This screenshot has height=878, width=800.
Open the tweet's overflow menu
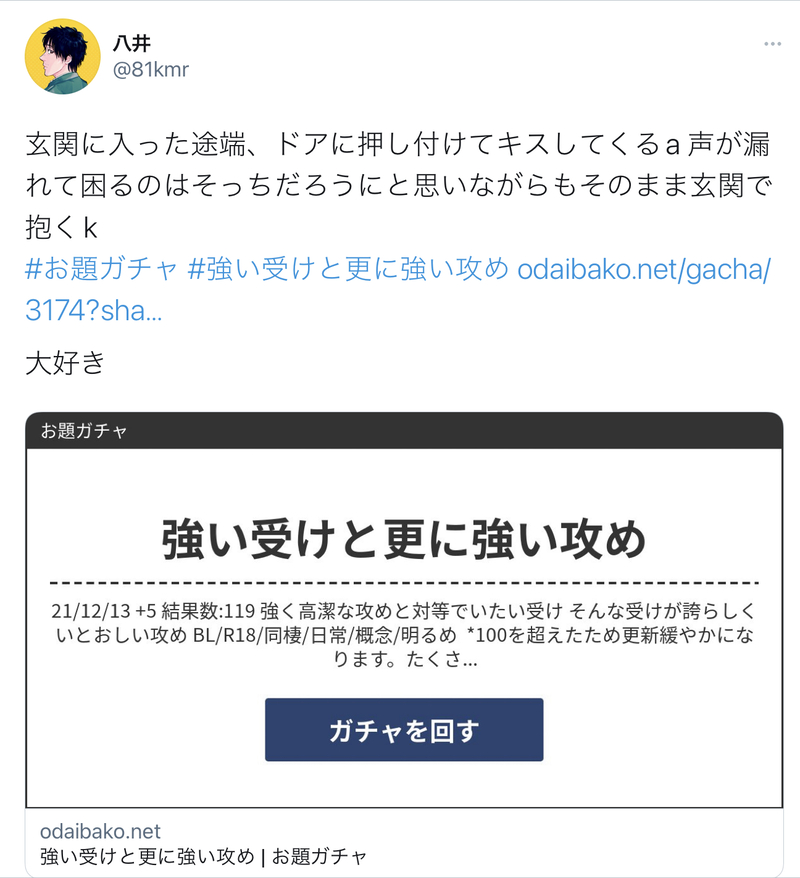(772, 45)
